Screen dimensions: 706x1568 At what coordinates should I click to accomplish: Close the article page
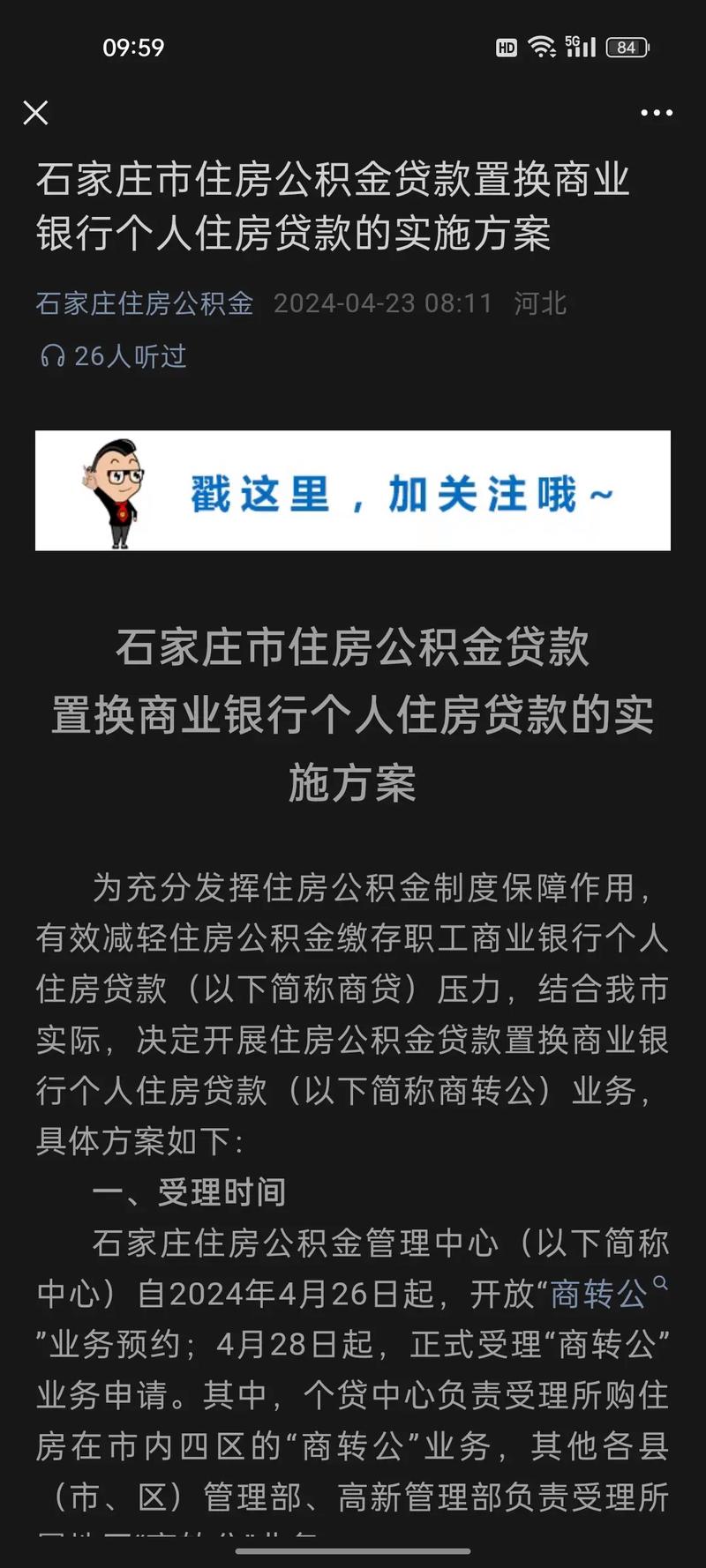(35, 113)
